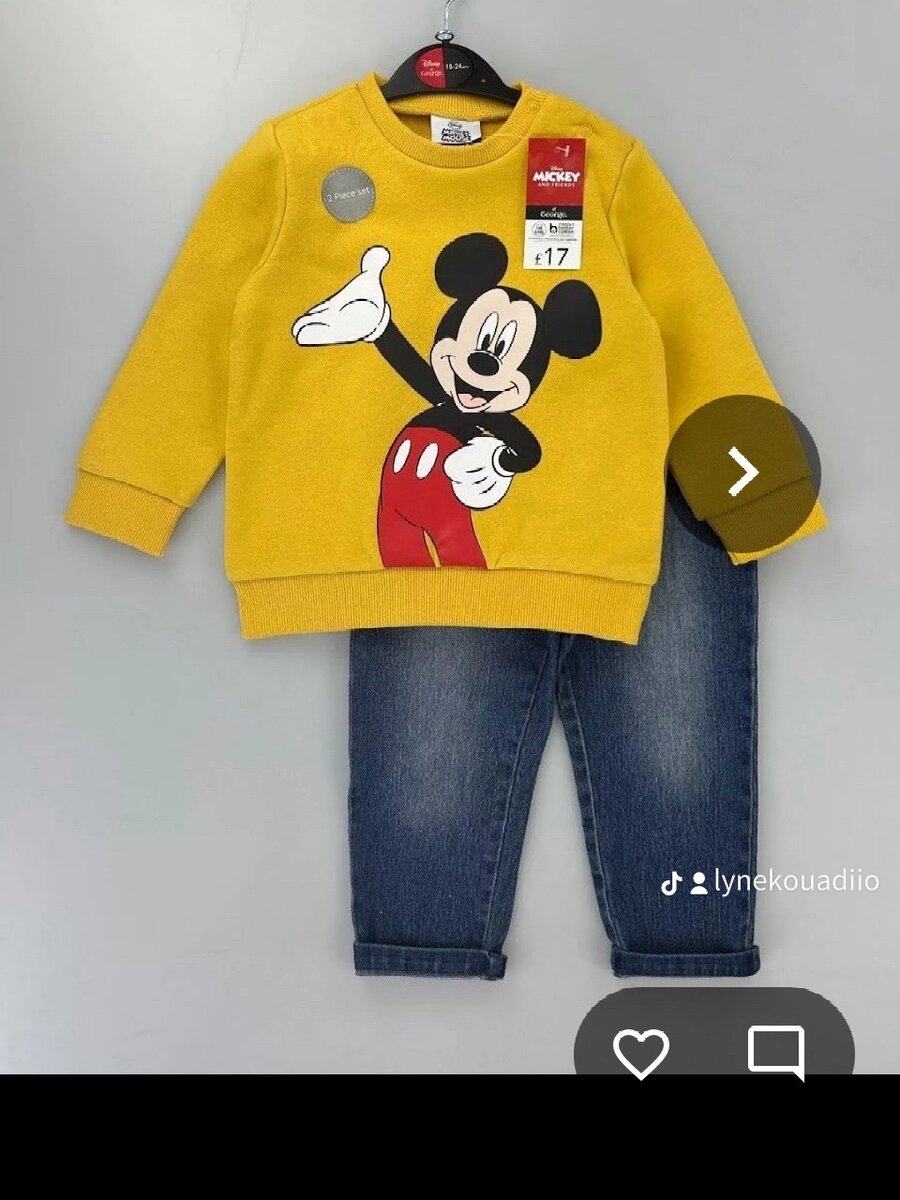Open the comments for this post
This screenshot has height=1200, width=900.
tap(776, 1052)
